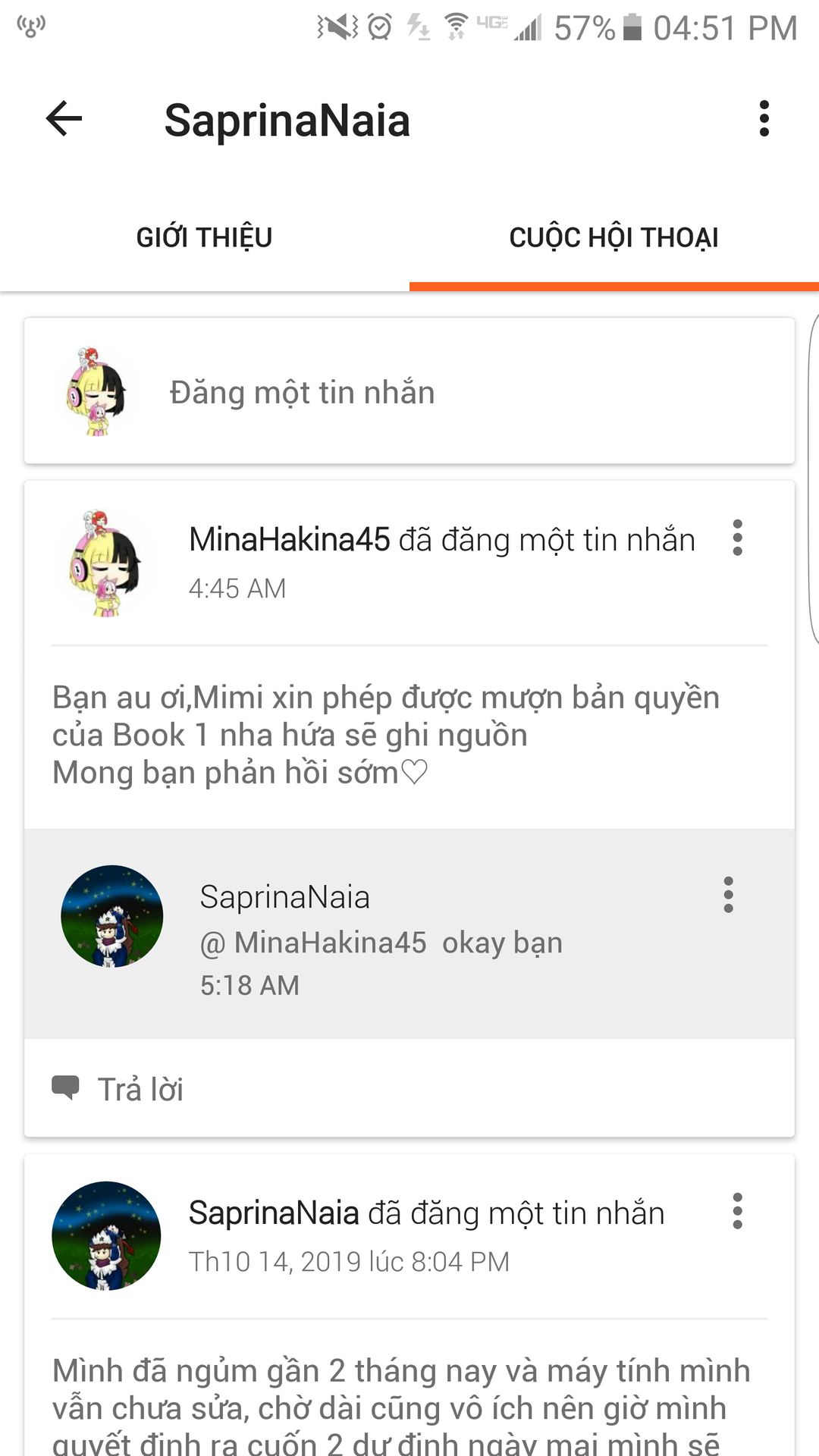
Task: Go back using the arrow icon
Action: tap(64, 119)
